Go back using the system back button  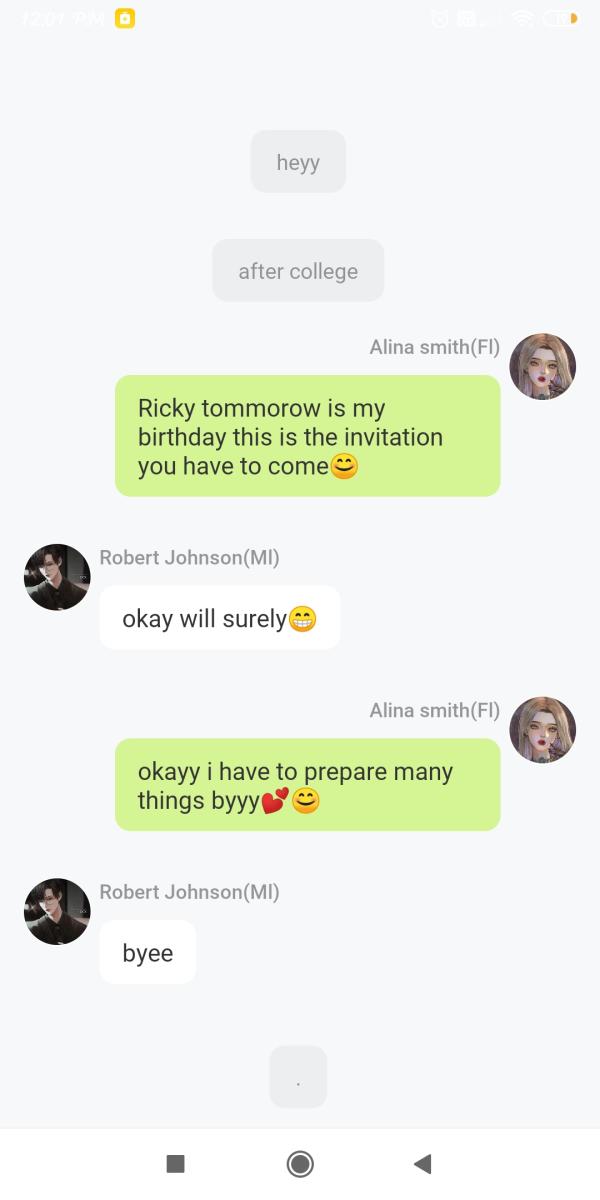422,1163
